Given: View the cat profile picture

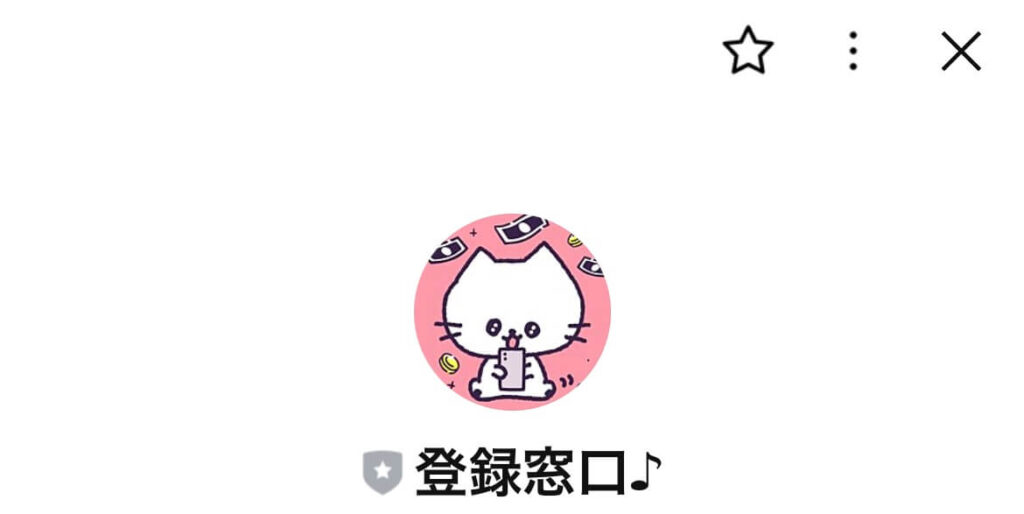Looking at the screenshot, I should coord(512,311).
